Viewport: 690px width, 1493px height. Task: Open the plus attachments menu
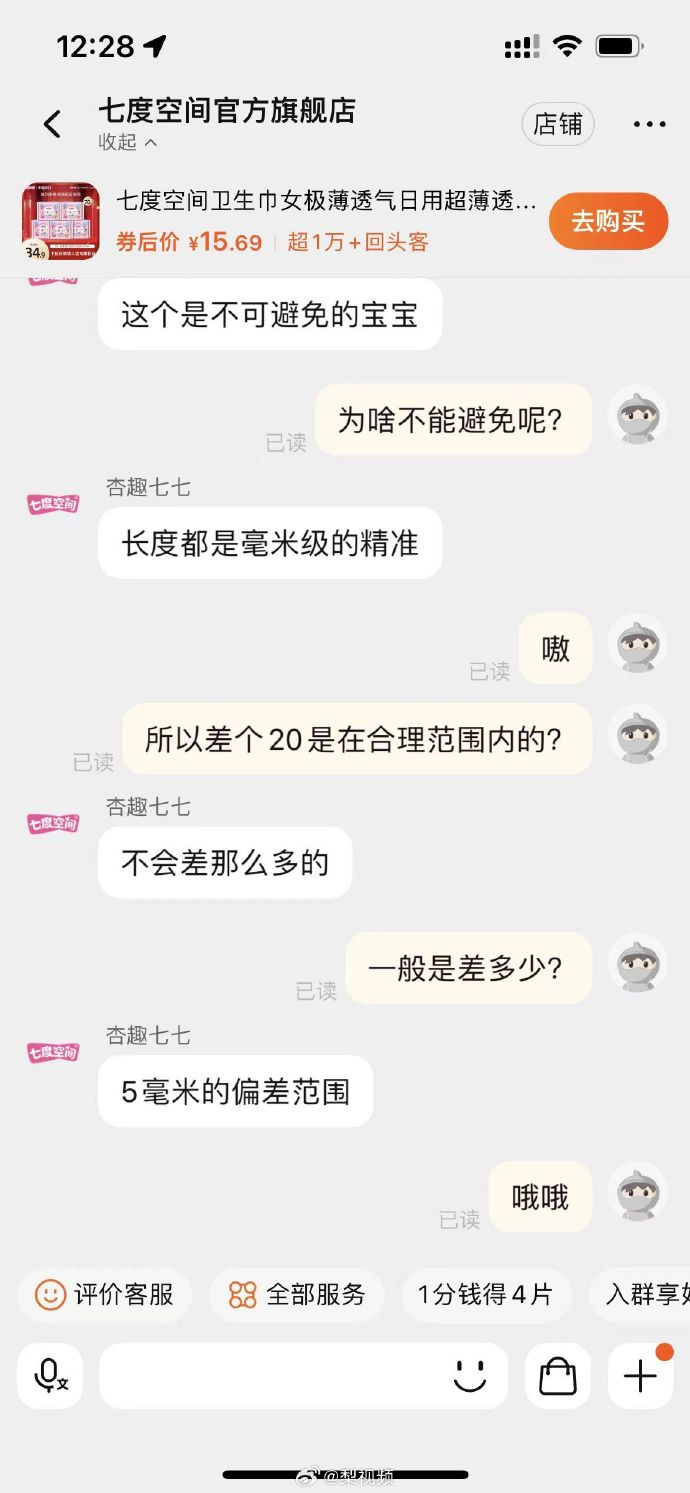(x=640, y=1376)
